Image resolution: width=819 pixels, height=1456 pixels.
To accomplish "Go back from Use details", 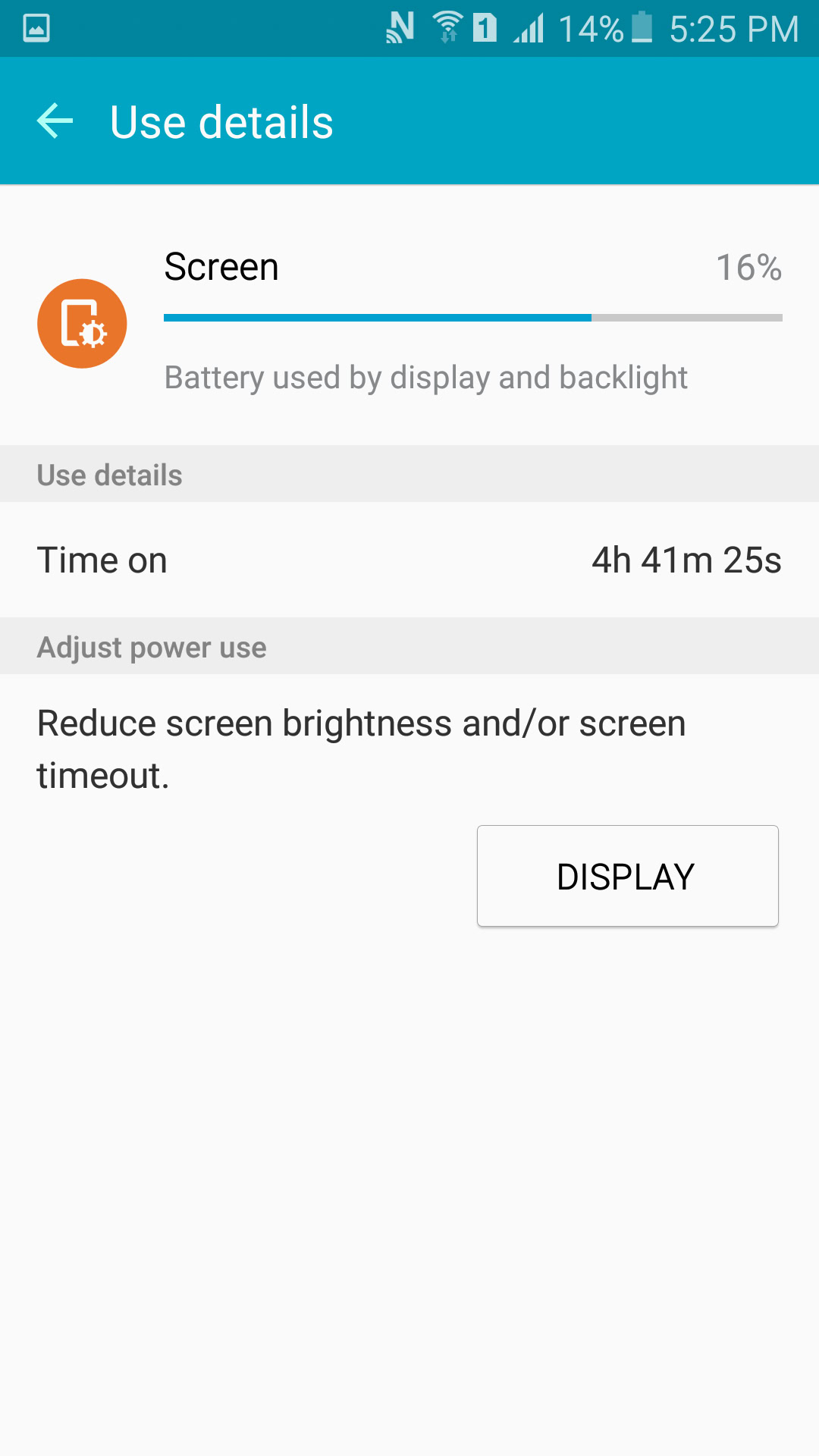I will point(55,121).
